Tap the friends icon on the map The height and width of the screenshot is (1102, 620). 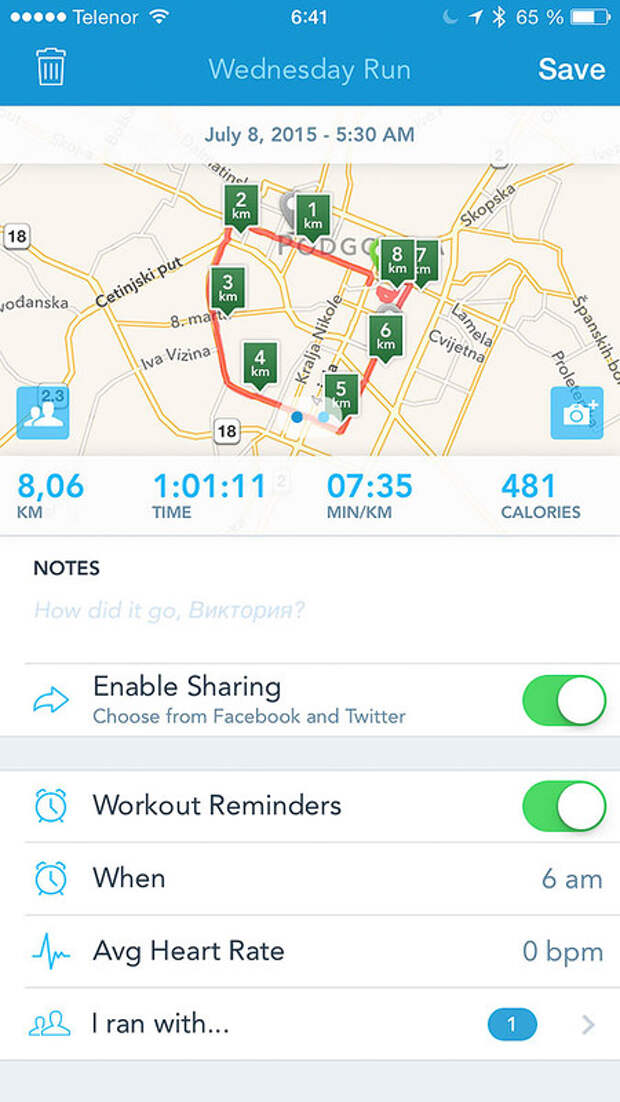42,413
